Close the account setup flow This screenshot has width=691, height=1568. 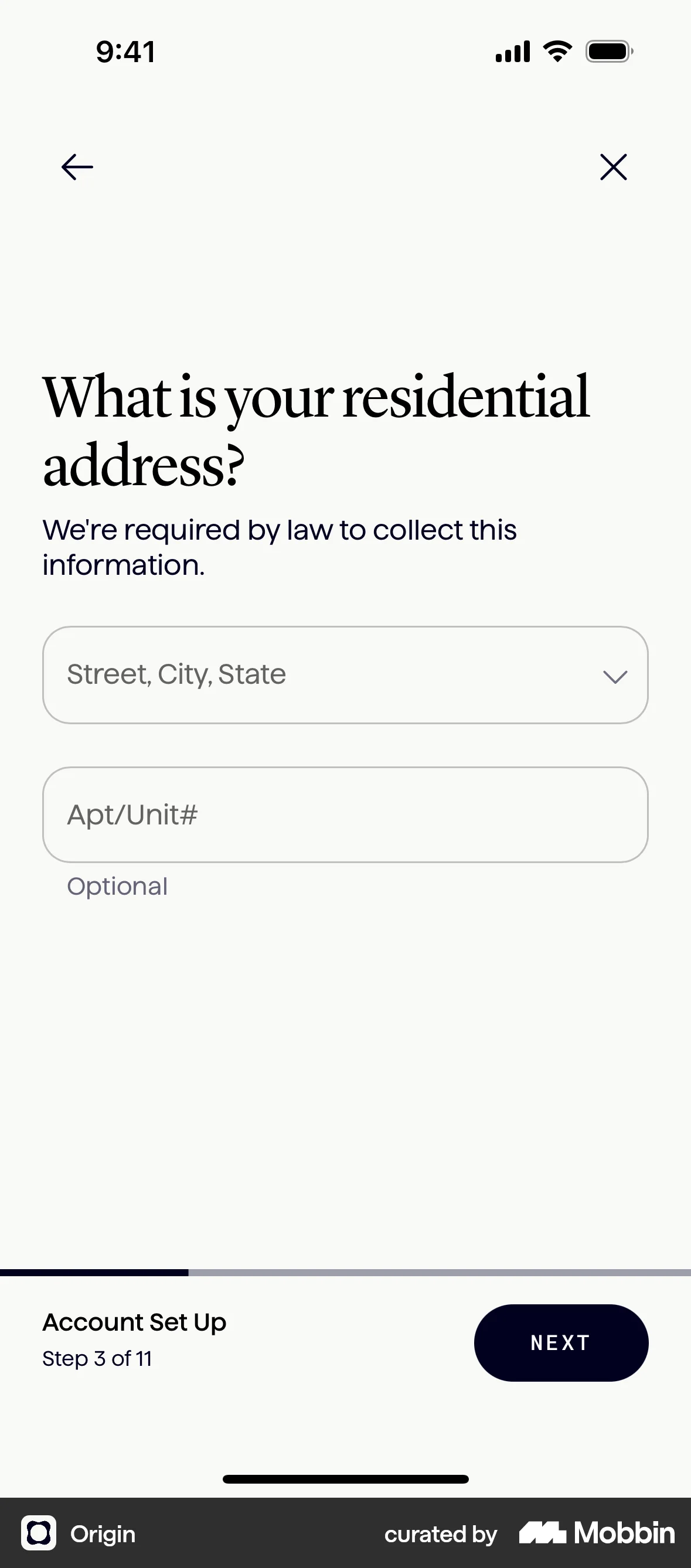click(613, 167)
